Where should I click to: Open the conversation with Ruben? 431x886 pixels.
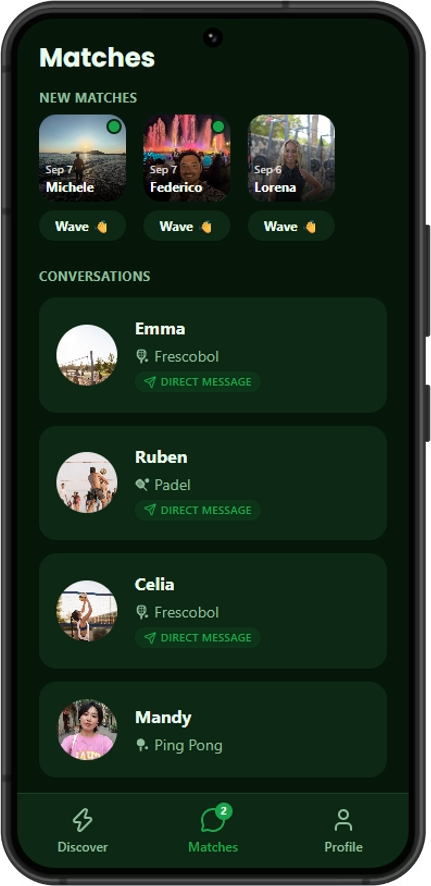click(x=213, y=483)
